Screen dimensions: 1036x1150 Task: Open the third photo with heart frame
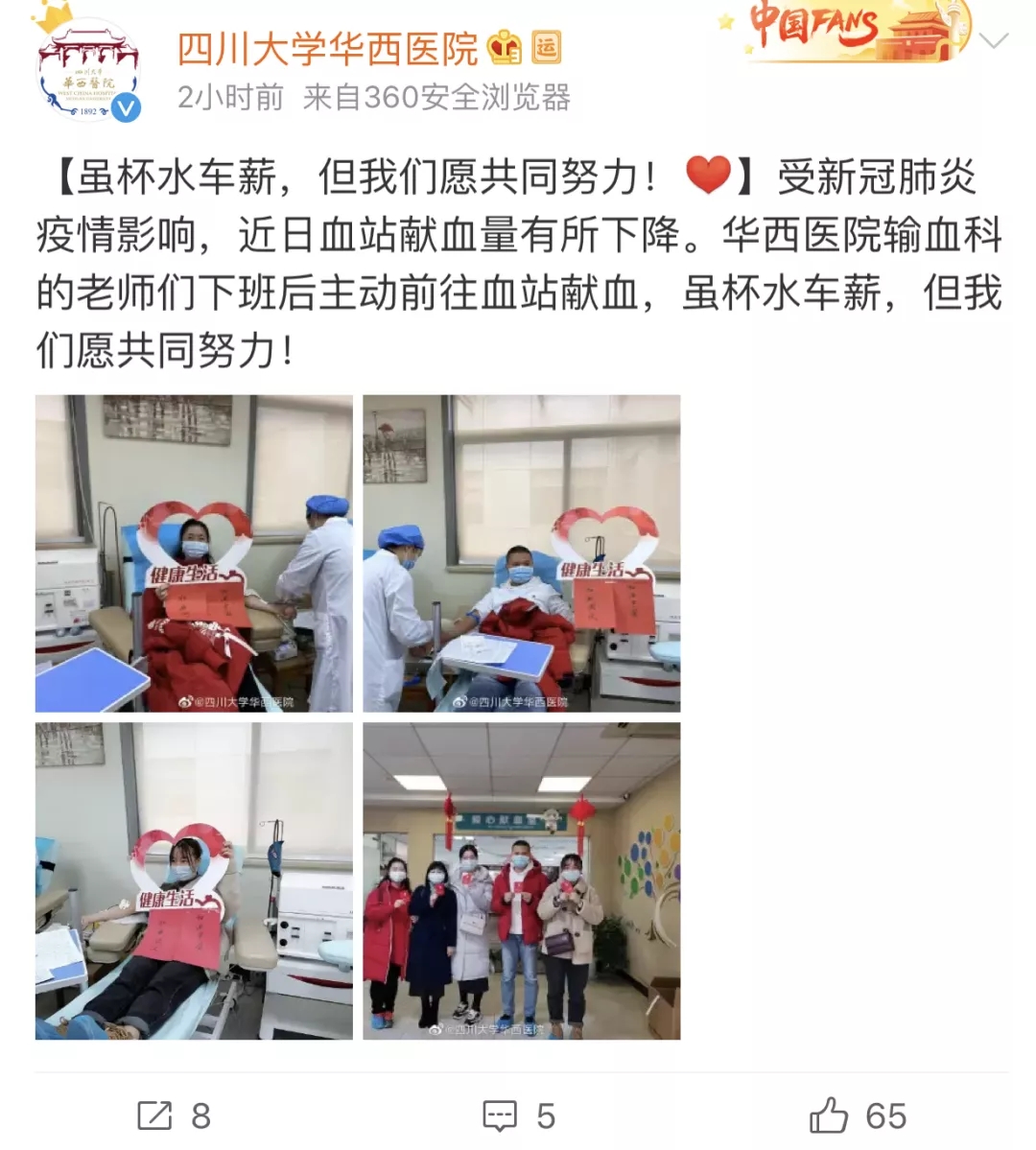pos(194,880)
